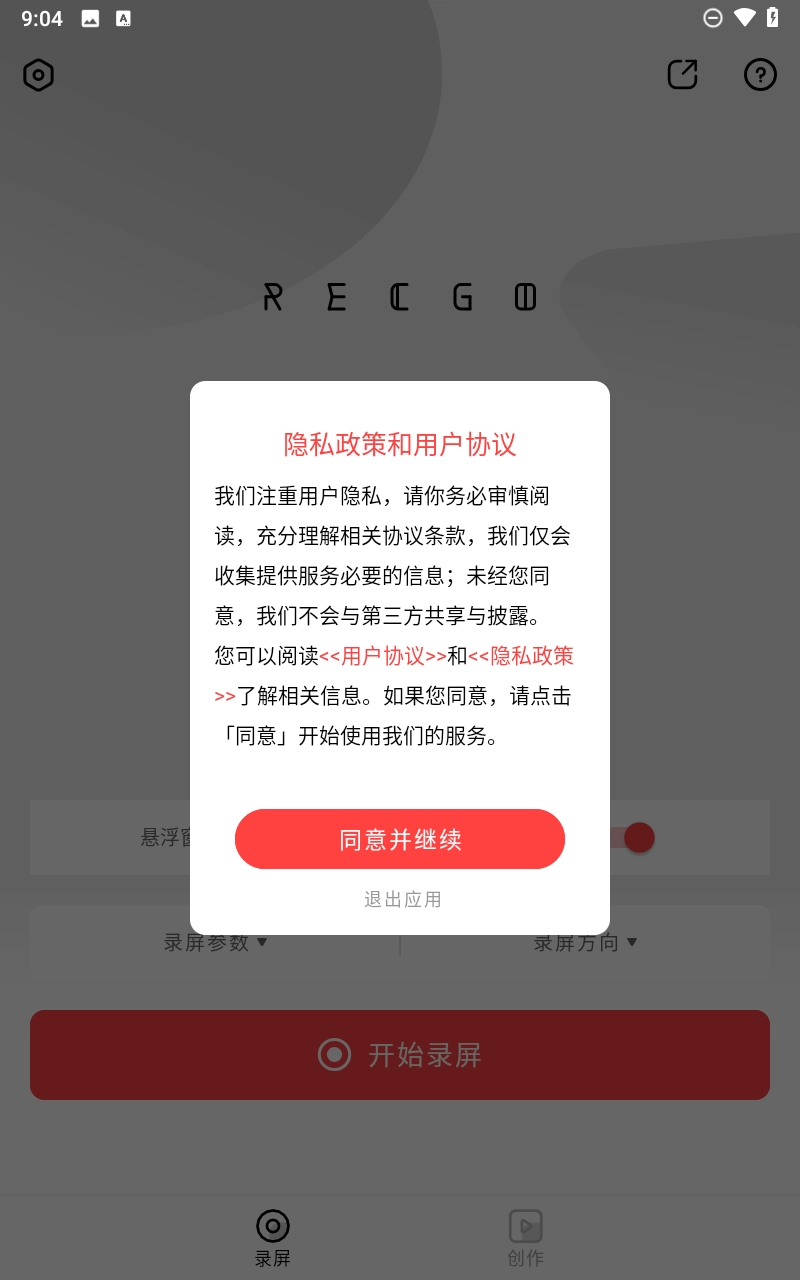Image resolution: width=800 pixels, height=1280 pixels.
Task: Switch to the 录屏 tab
Action: [x=272, y=1237]
